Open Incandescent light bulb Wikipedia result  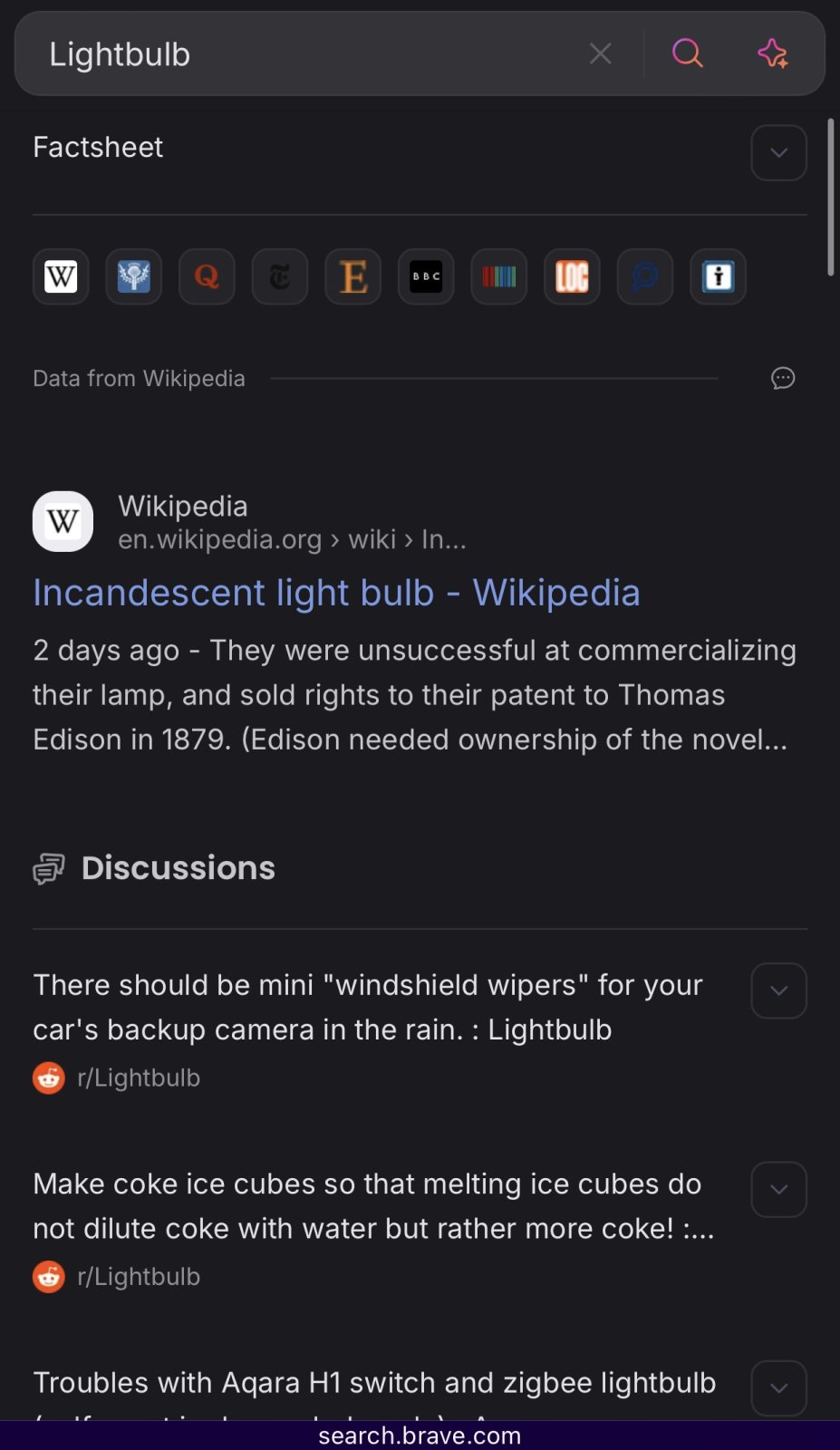pyautogui.click(x=336, y=593)
